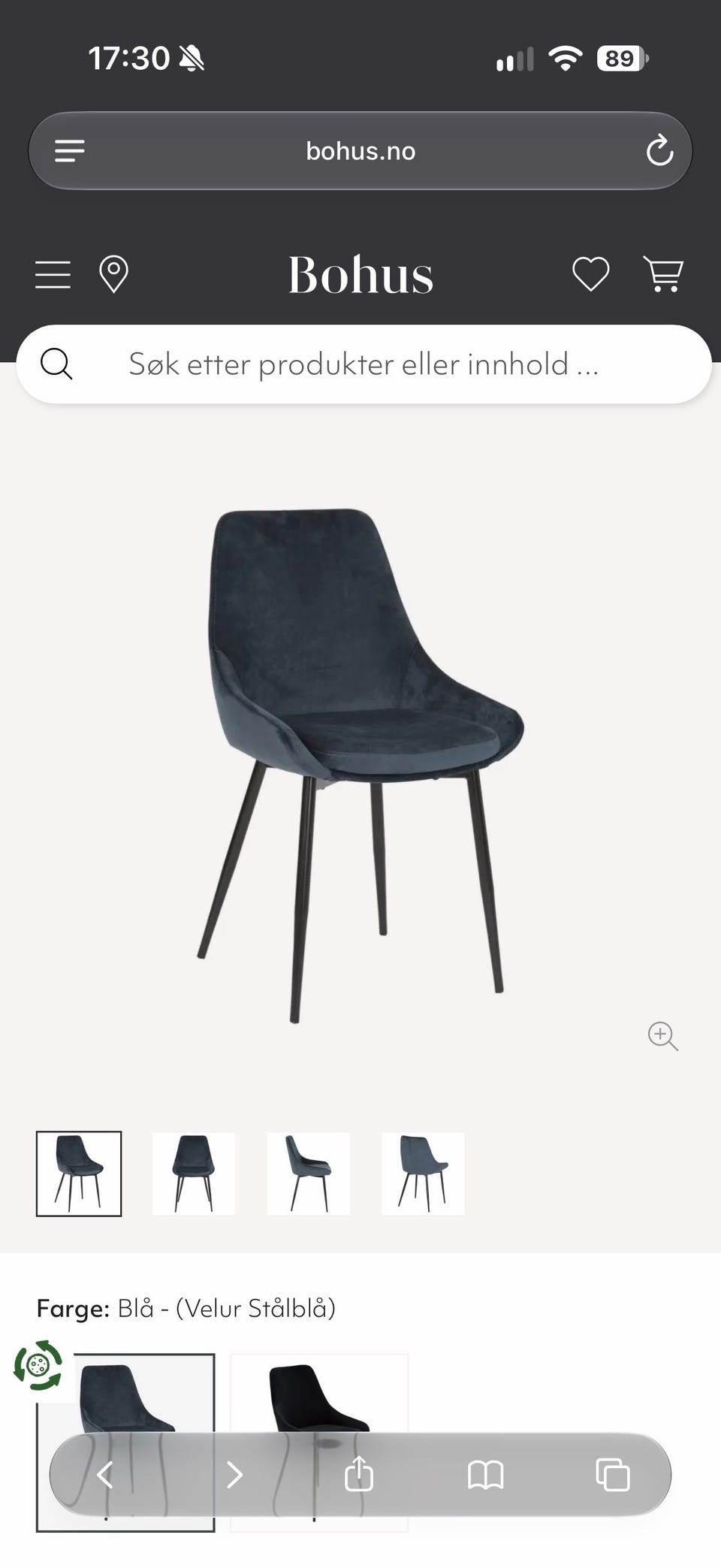The image size is (721, 1568).
Task: Open the store locator pin
Action: pos(113,274)
